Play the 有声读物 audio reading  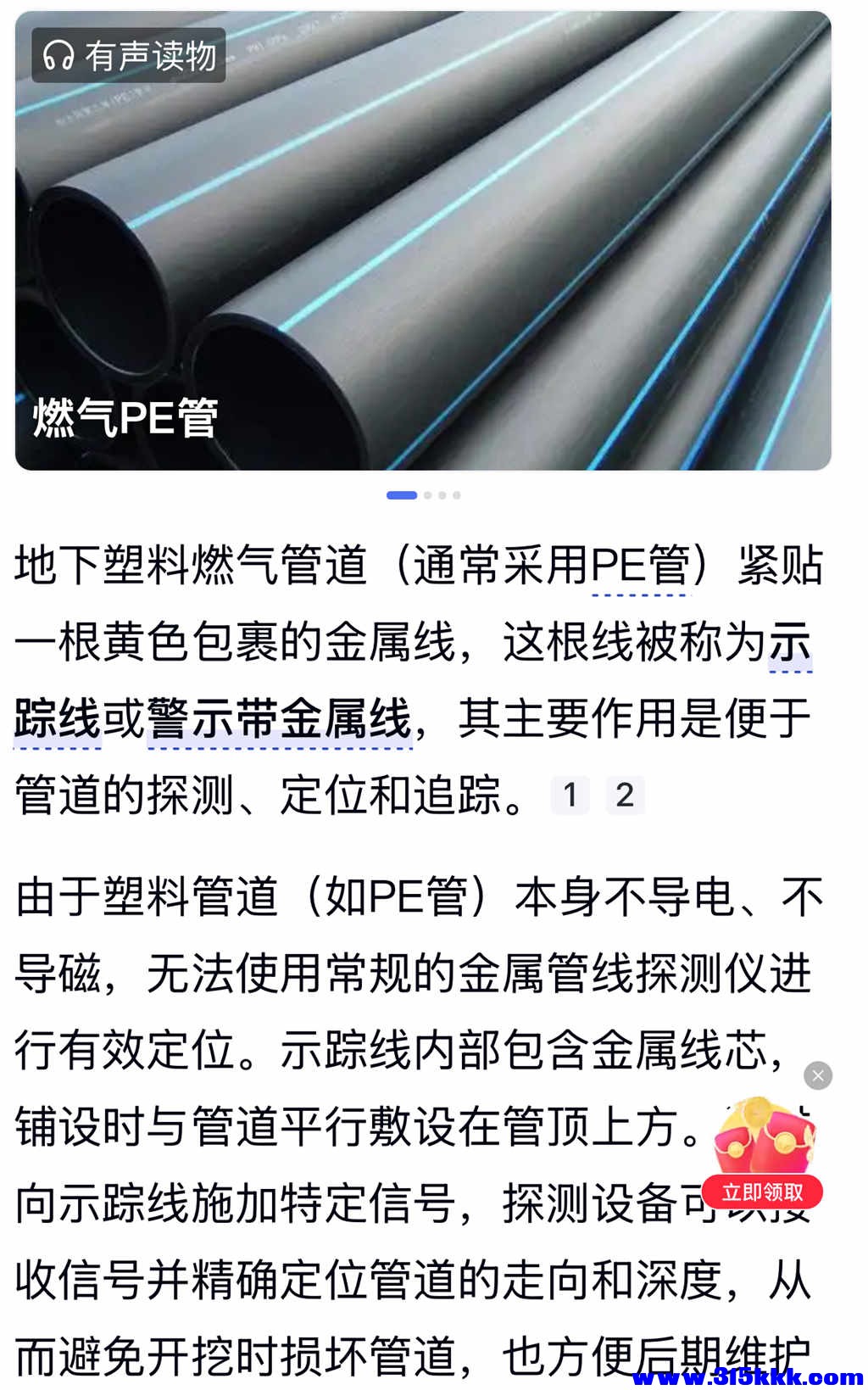[x=129, y=56]
